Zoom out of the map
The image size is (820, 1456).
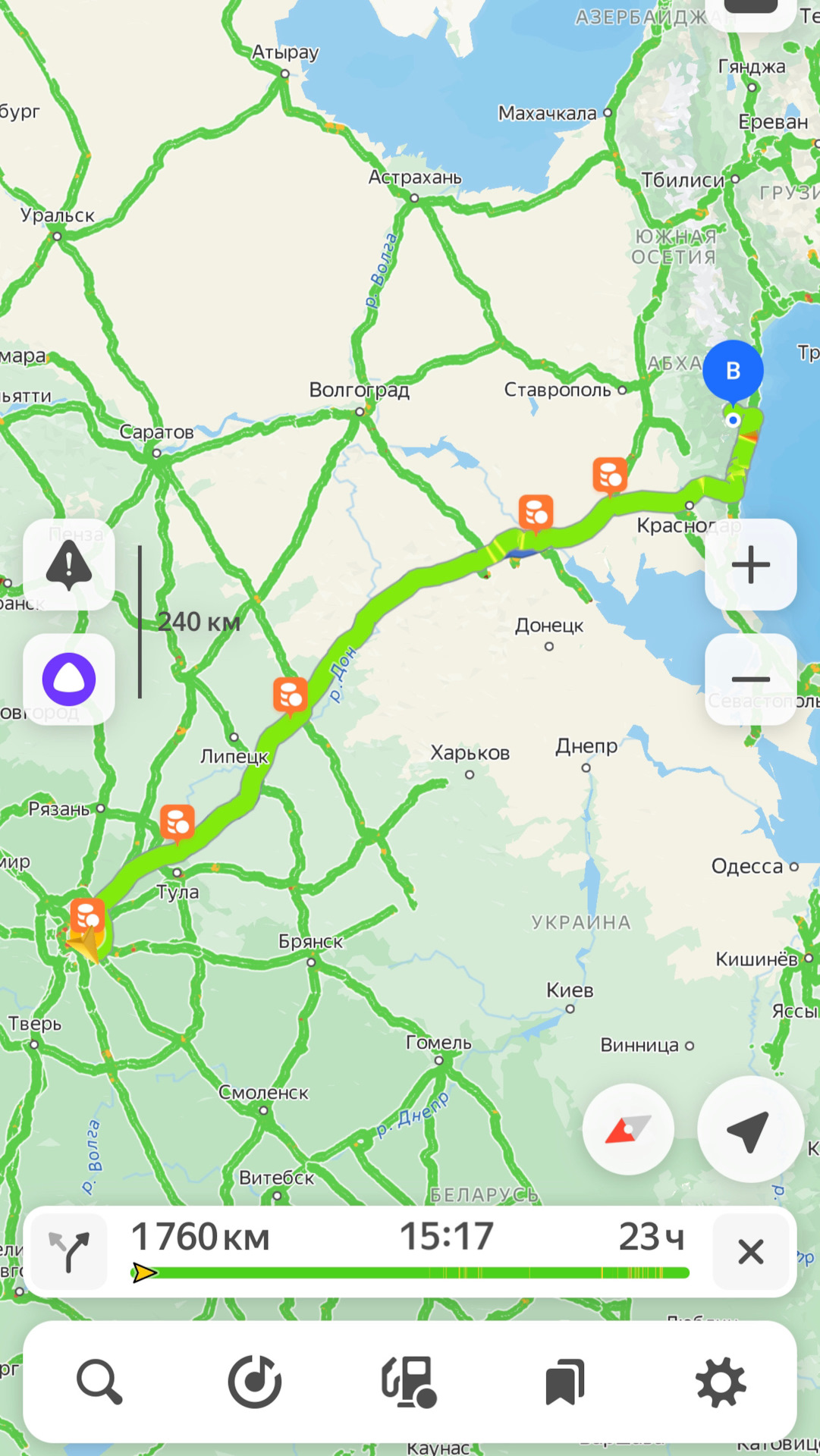point(751,679)
